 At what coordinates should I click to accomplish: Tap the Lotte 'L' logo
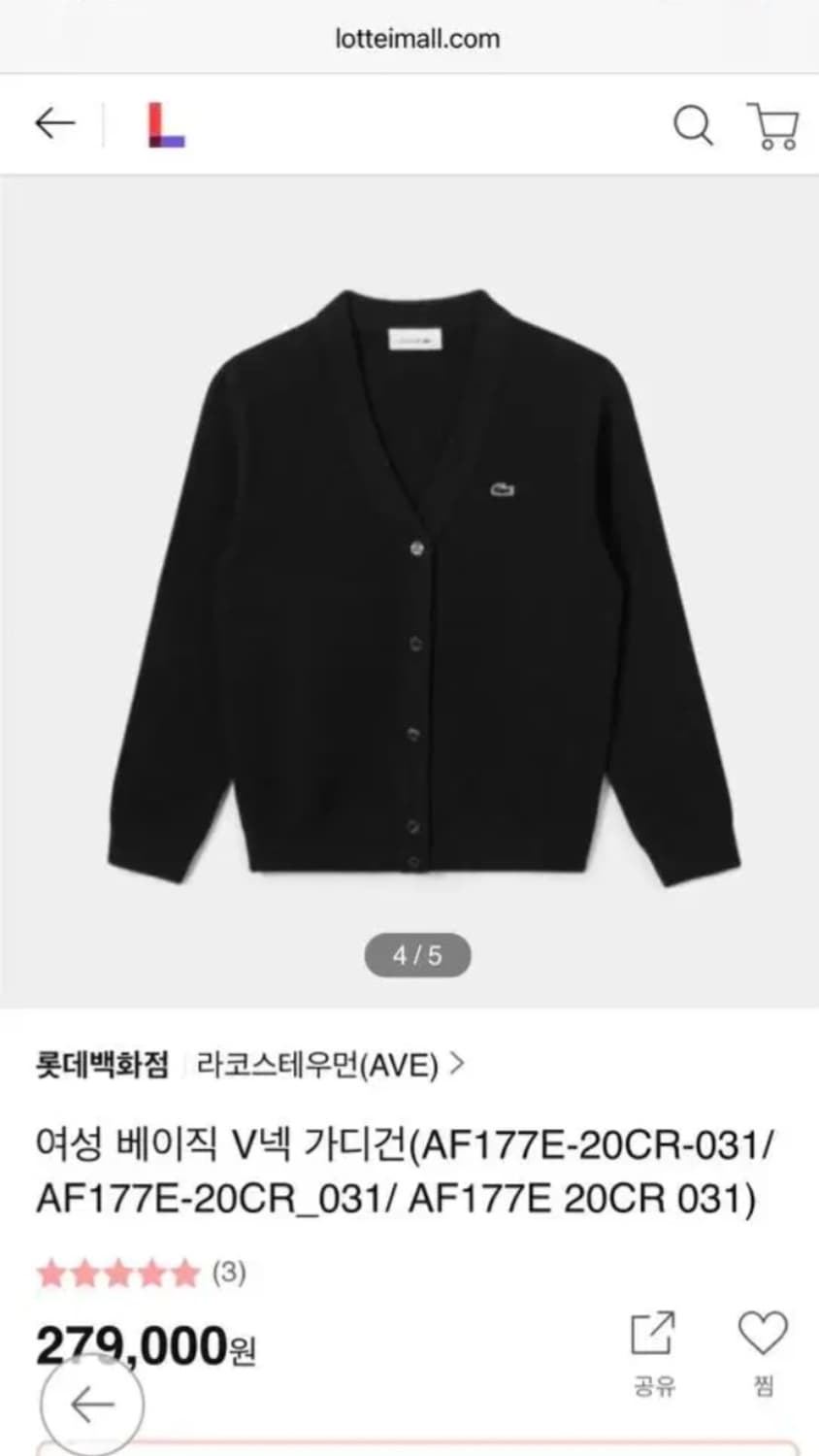tap(165, 124)
